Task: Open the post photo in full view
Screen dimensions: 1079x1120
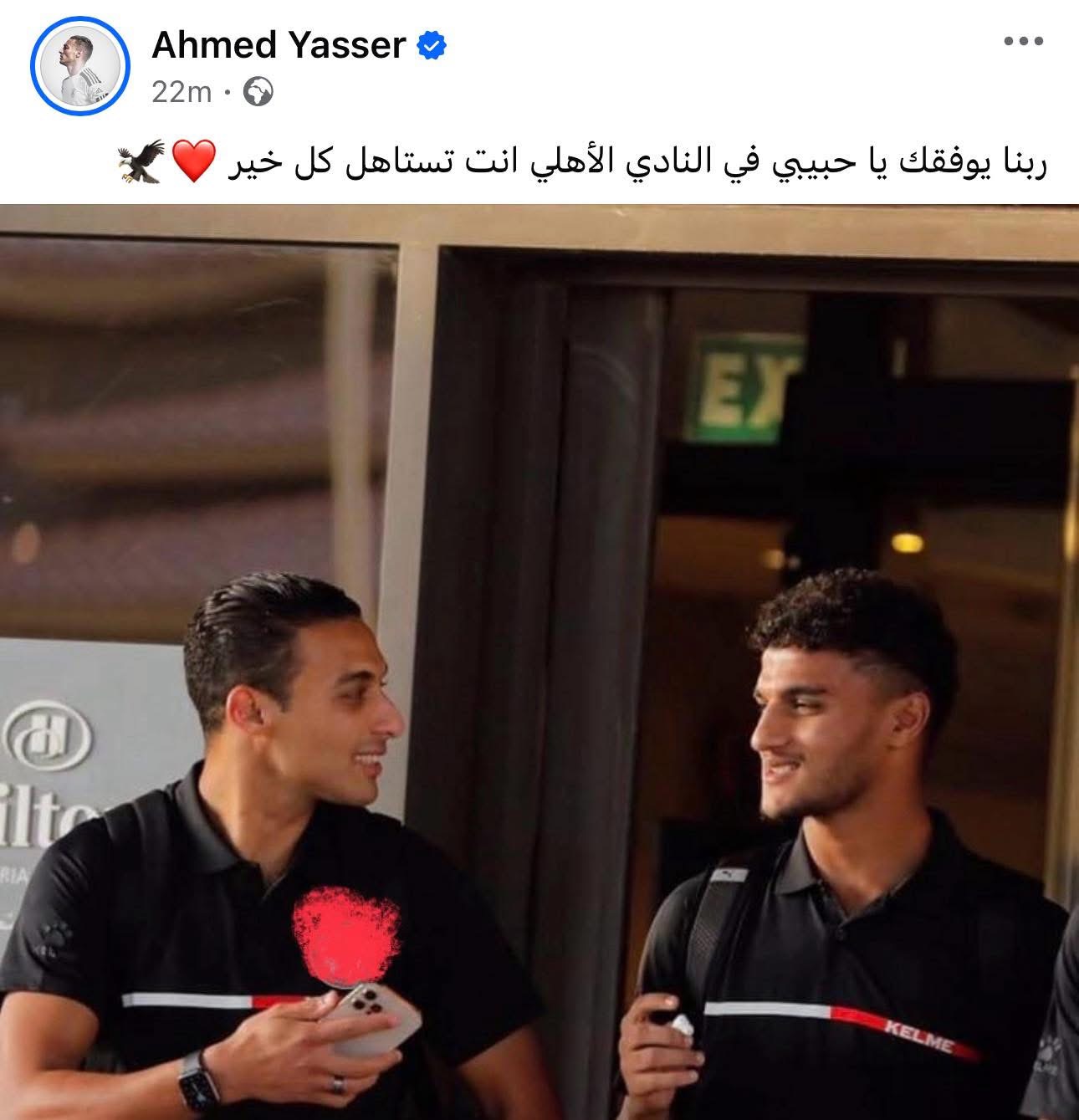Action: tap(539, 661)
